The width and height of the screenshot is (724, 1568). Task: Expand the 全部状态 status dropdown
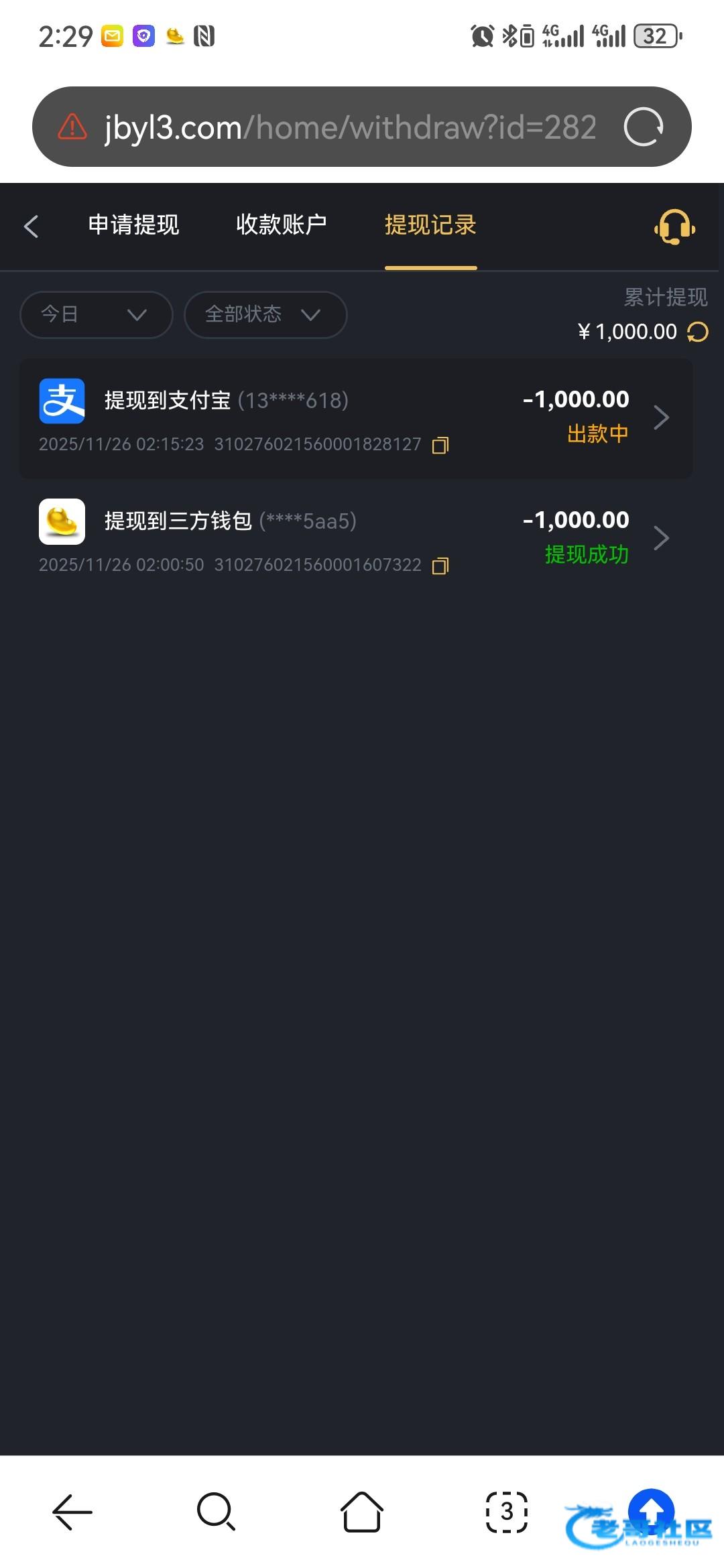point(265,314)
